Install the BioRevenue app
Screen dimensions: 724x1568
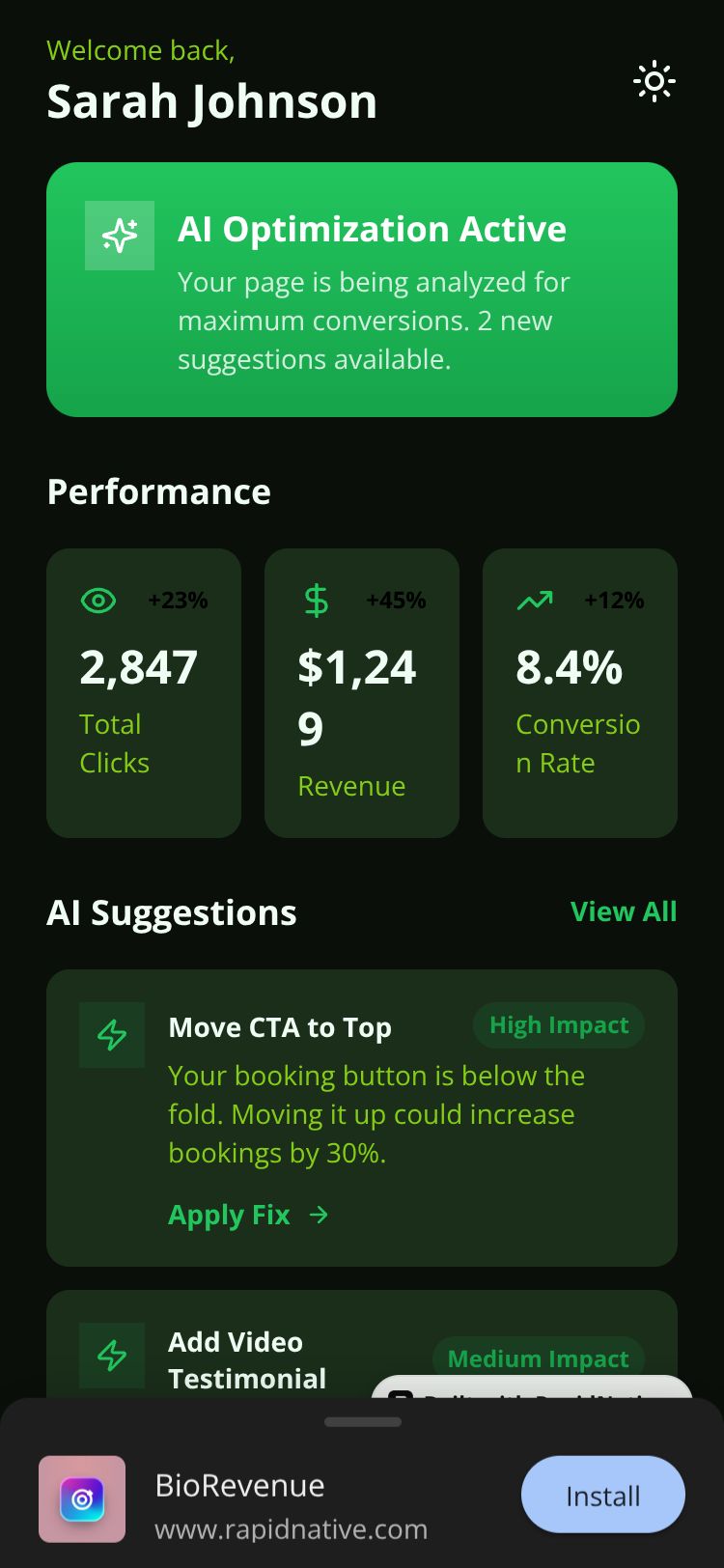(x=603, y=1495)
